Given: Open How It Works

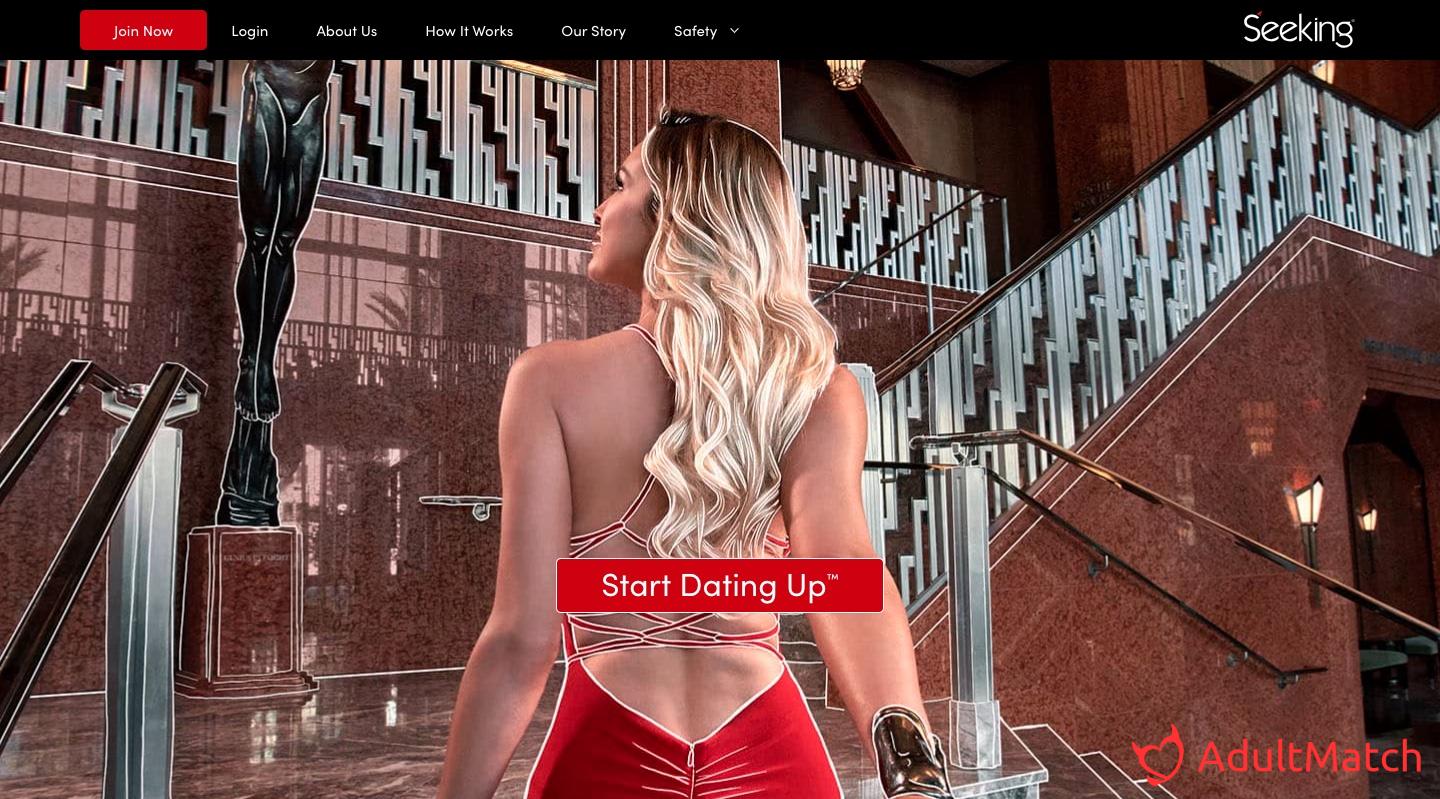Looking at the screenshot, I should pos(469,31).
